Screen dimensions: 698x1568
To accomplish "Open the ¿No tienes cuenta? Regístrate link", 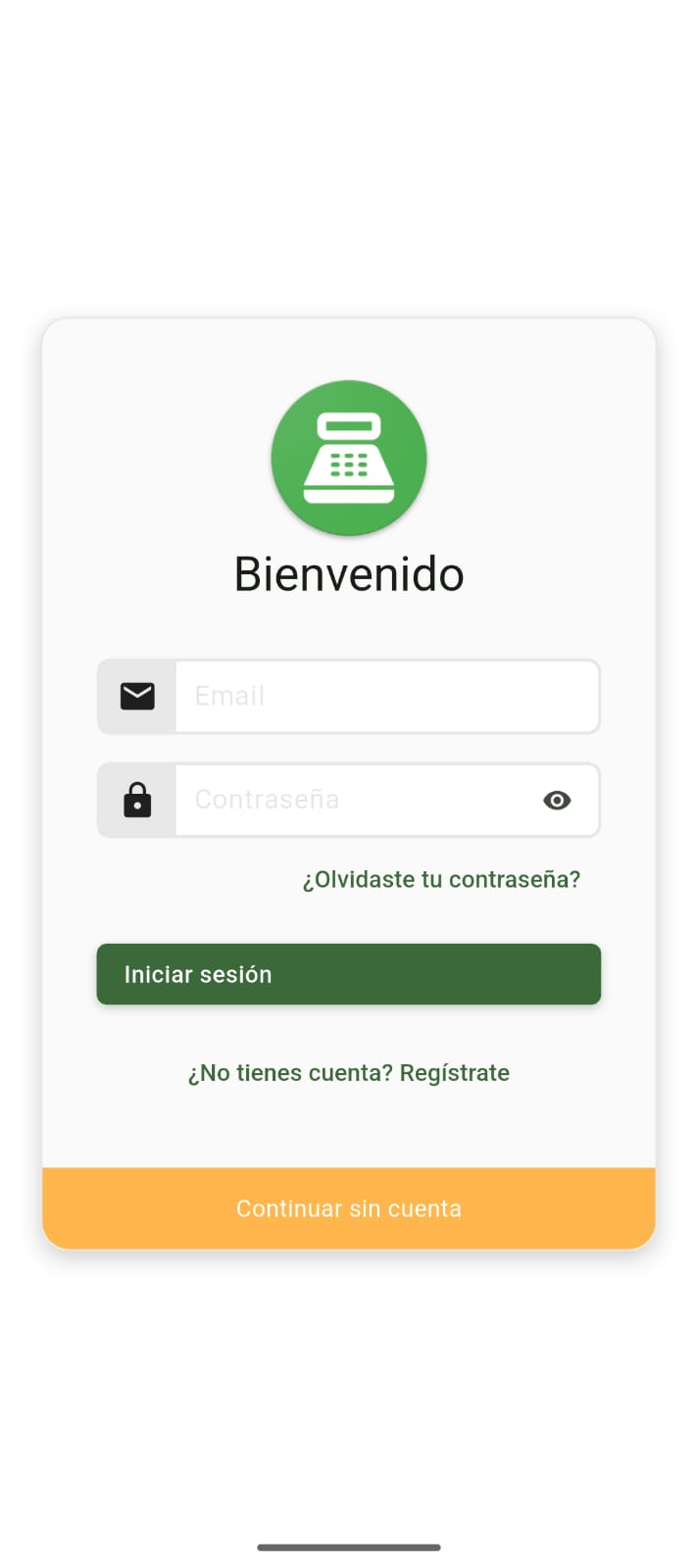I will pos(348,1073).
